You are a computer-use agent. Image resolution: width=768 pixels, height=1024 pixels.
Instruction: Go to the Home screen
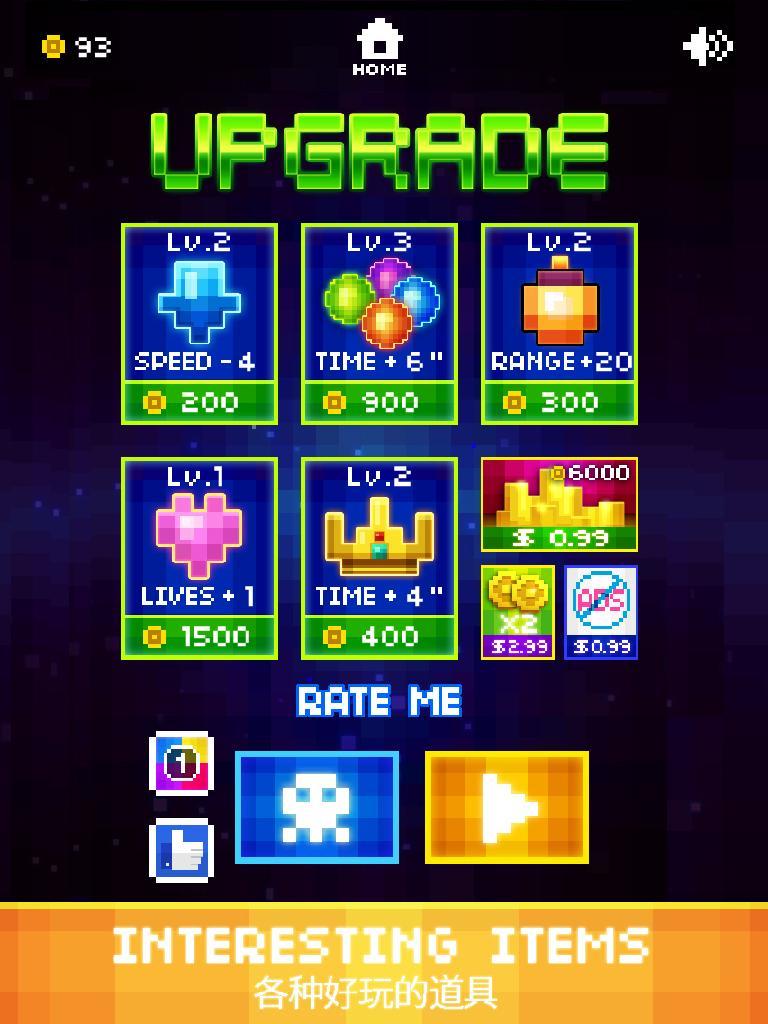tap(379, 47)
